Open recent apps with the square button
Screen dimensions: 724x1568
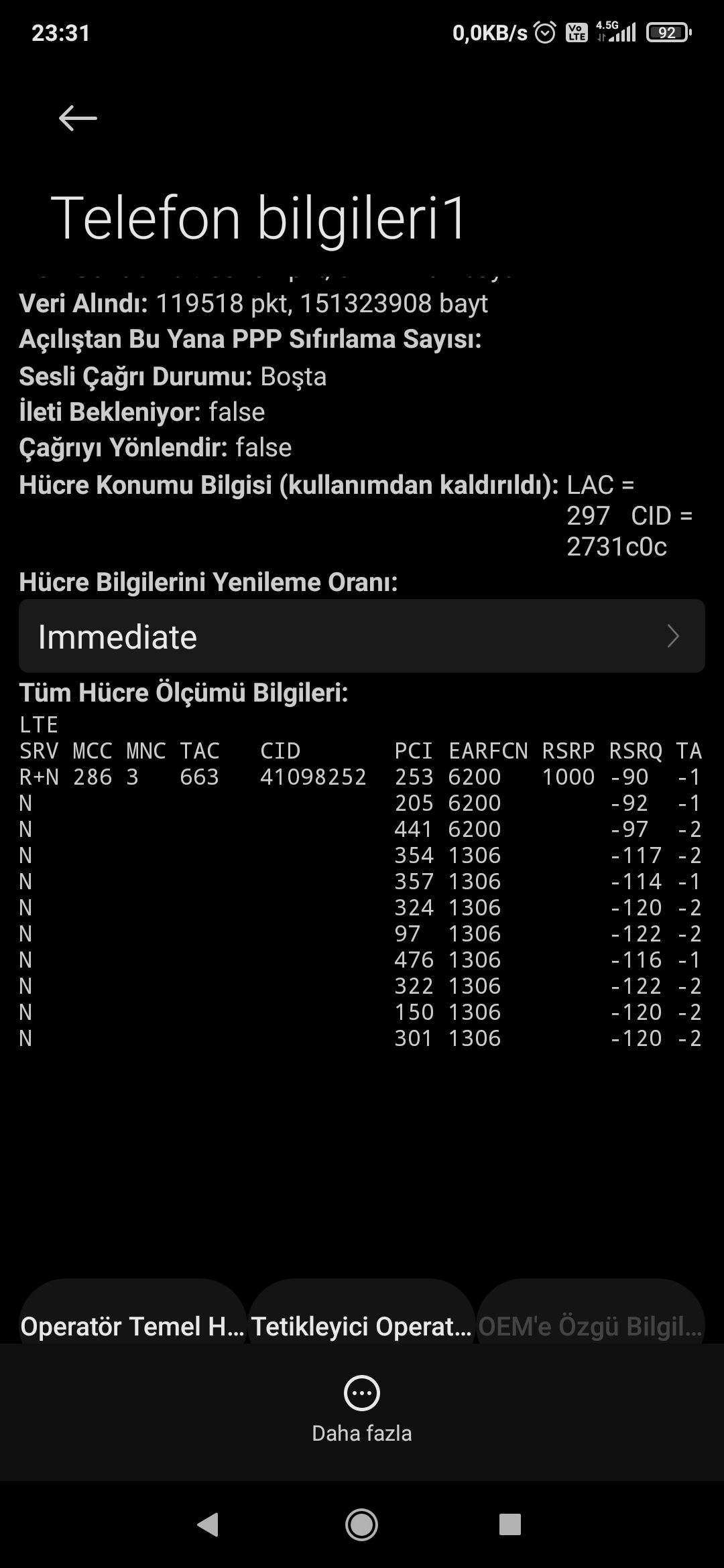tap(510, 1524)
